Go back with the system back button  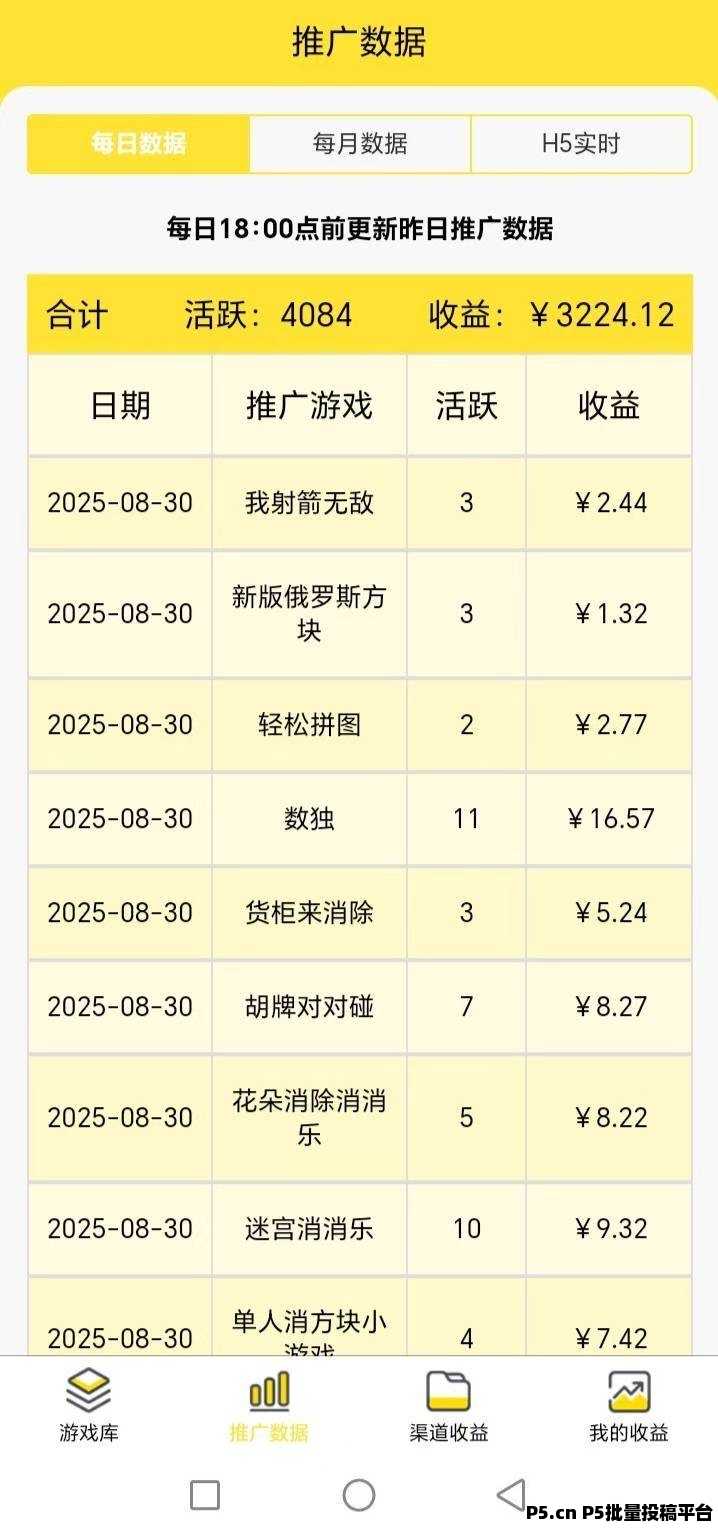[511, 1495]
